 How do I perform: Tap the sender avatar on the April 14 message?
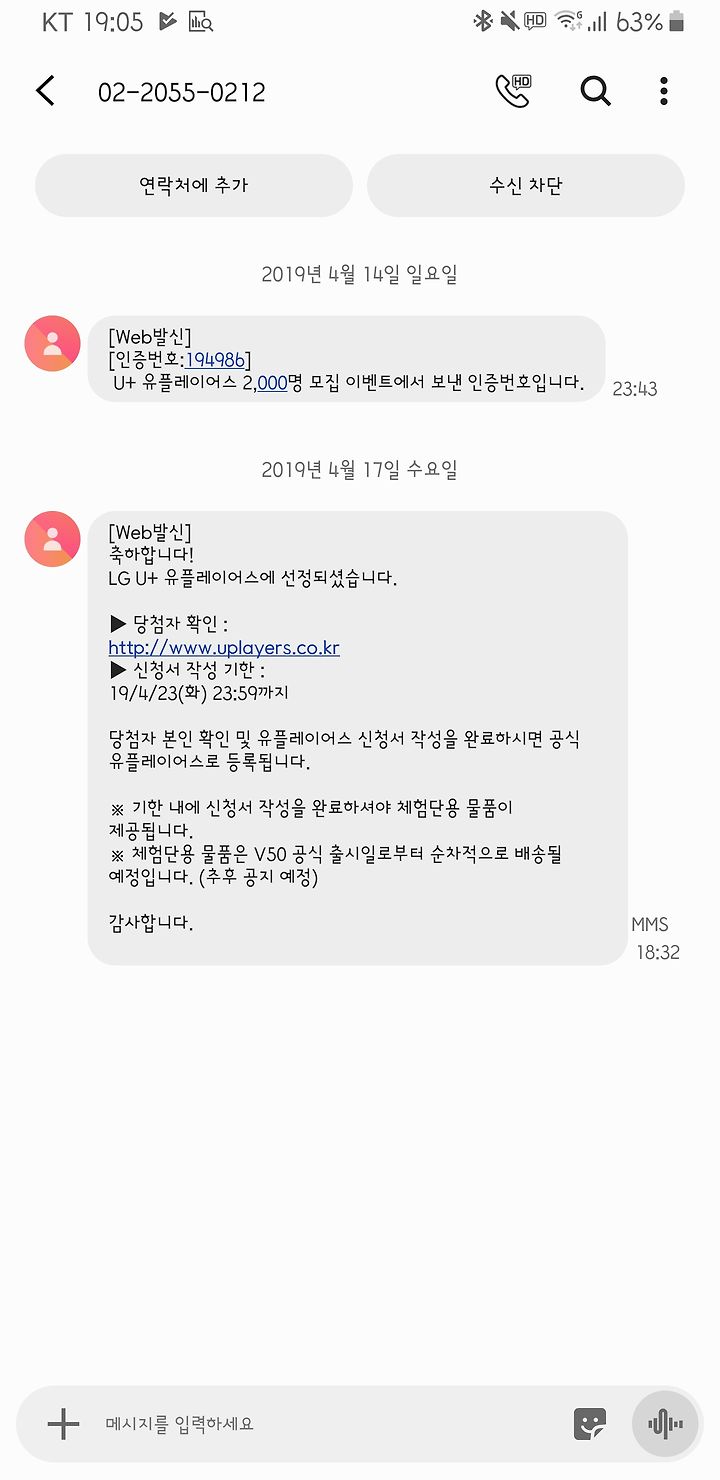click(52, 344)
